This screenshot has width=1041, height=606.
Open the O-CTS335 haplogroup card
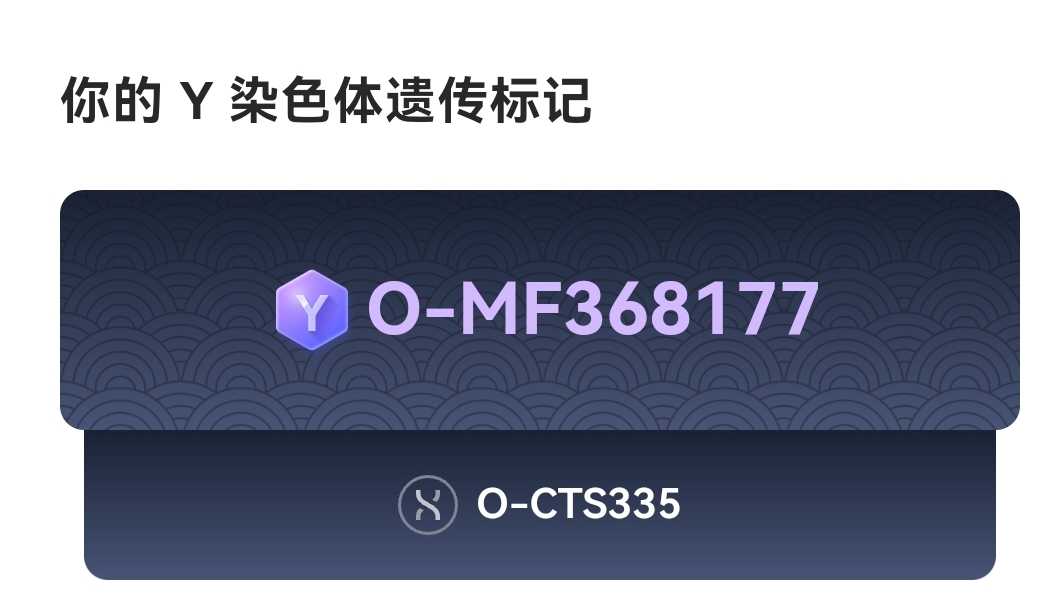[x=540, y=503]
